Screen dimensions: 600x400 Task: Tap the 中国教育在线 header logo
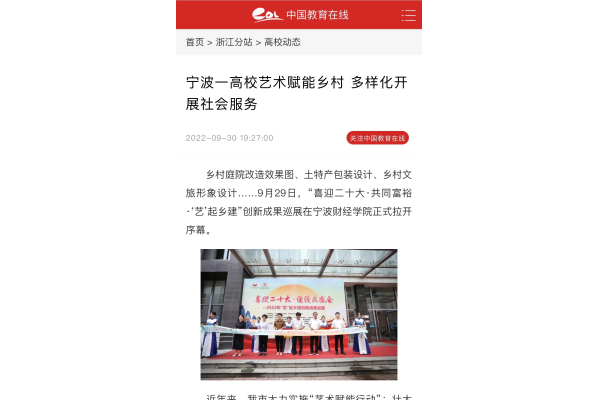coord(299,14)
